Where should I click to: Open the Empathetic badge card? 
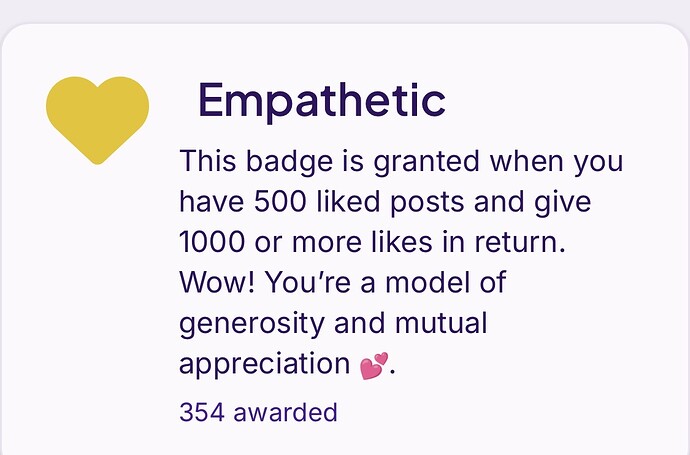click(321, 100)
